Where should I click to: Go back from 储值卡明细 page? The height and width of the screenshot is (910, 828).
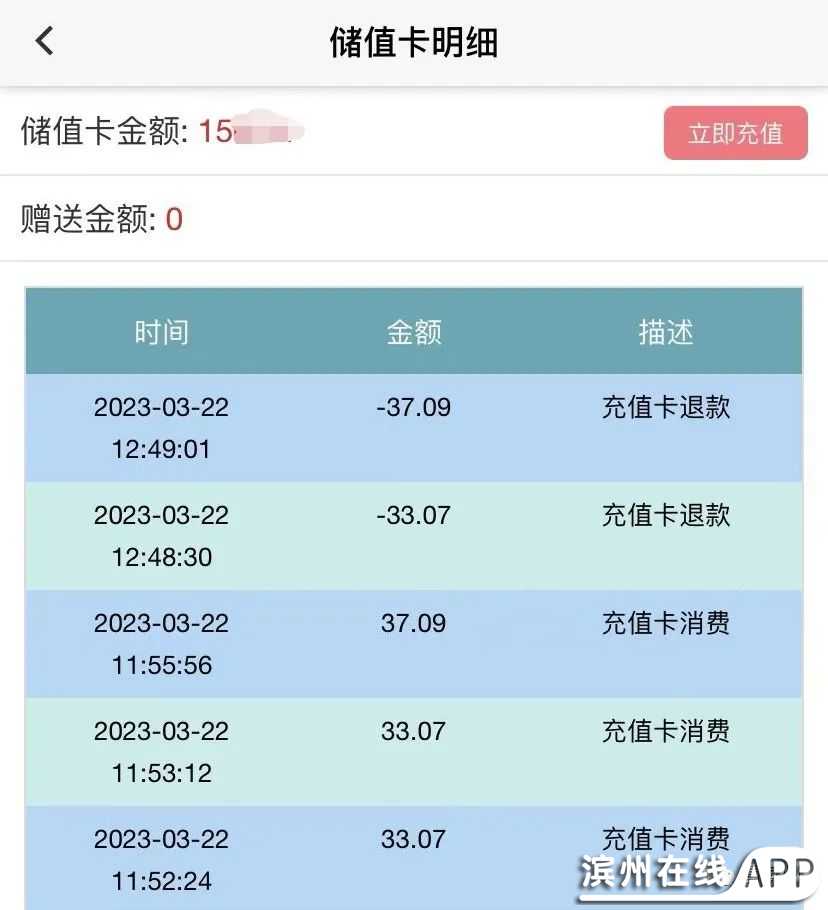(x=44, y=41)
